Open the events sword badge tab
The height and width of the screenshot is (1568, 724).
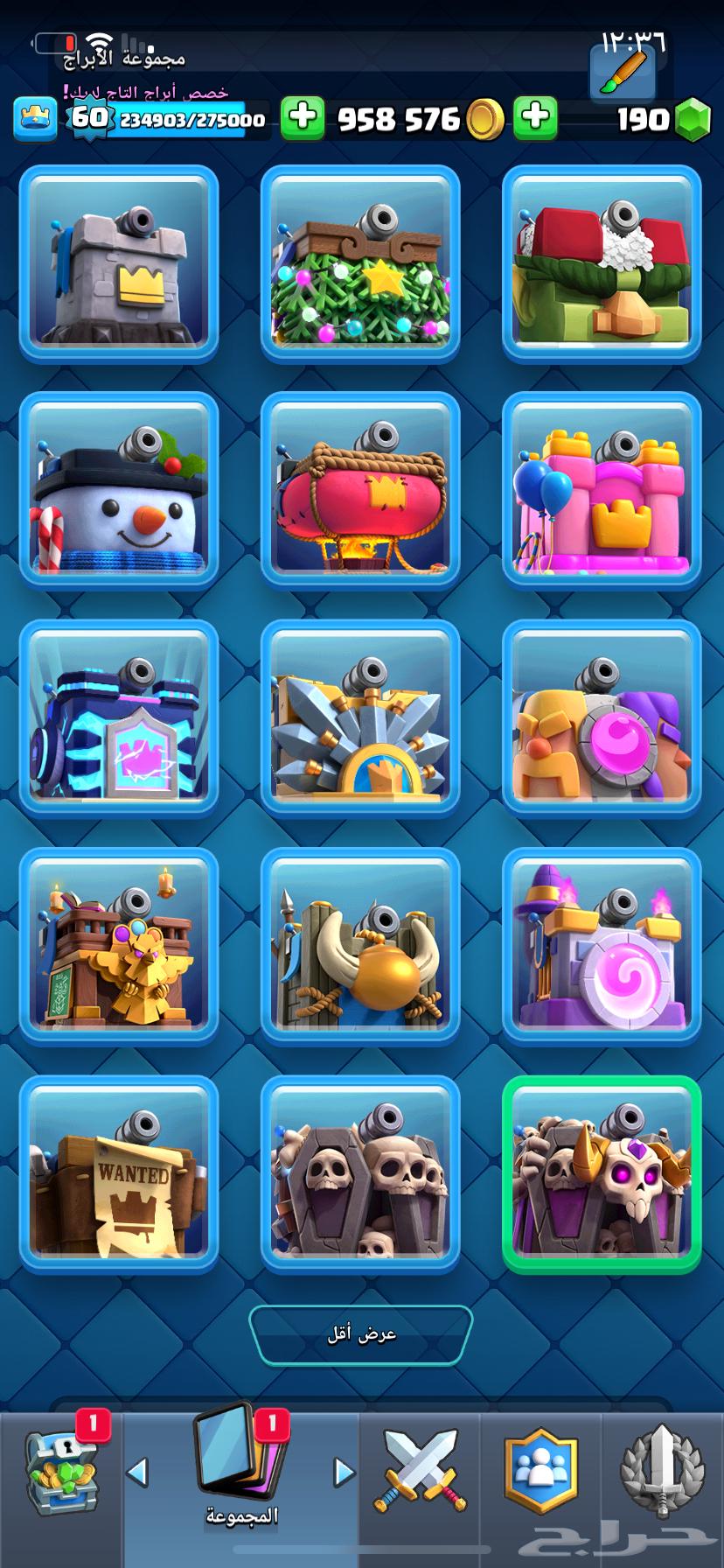(x=662, y=1473)
